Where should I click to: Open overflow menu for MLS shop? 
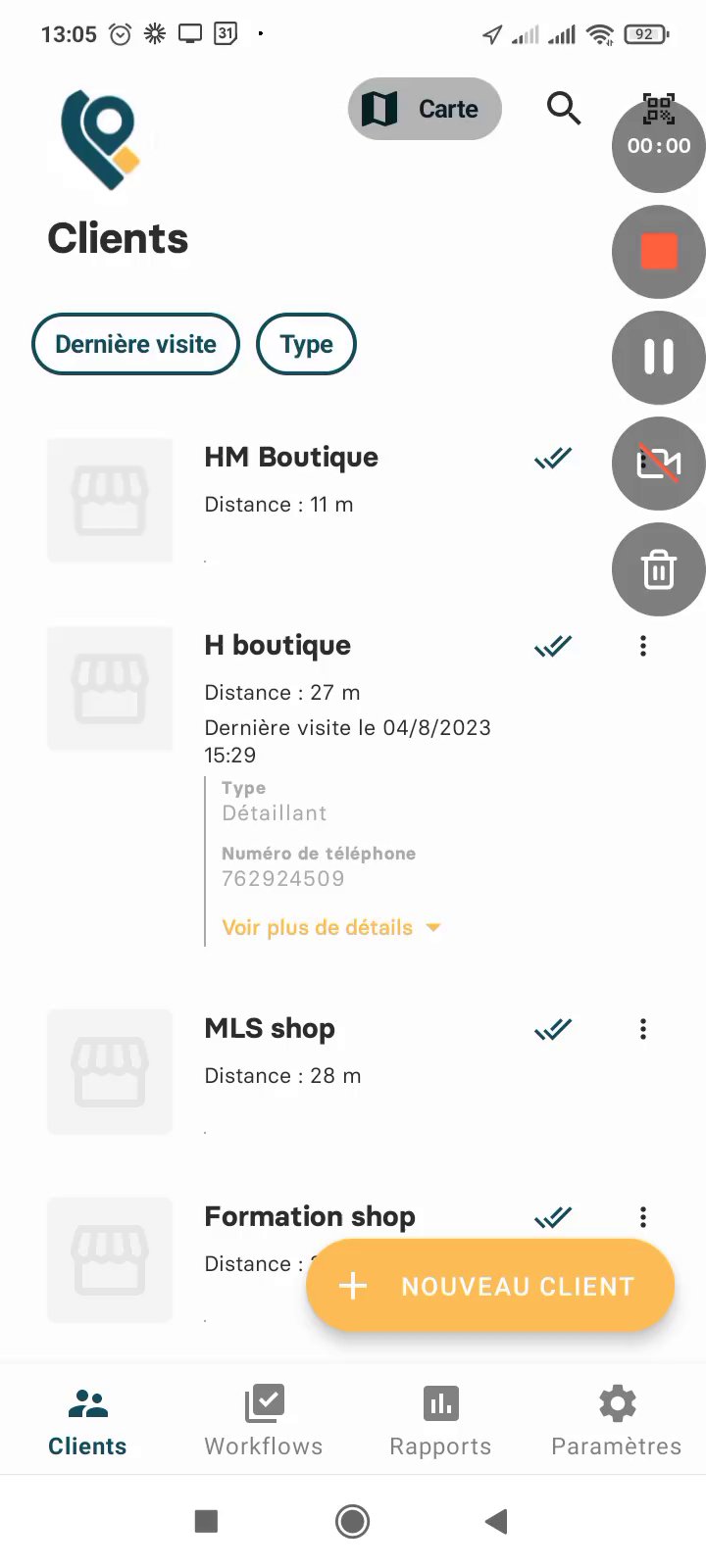(x=643, y=1029)
